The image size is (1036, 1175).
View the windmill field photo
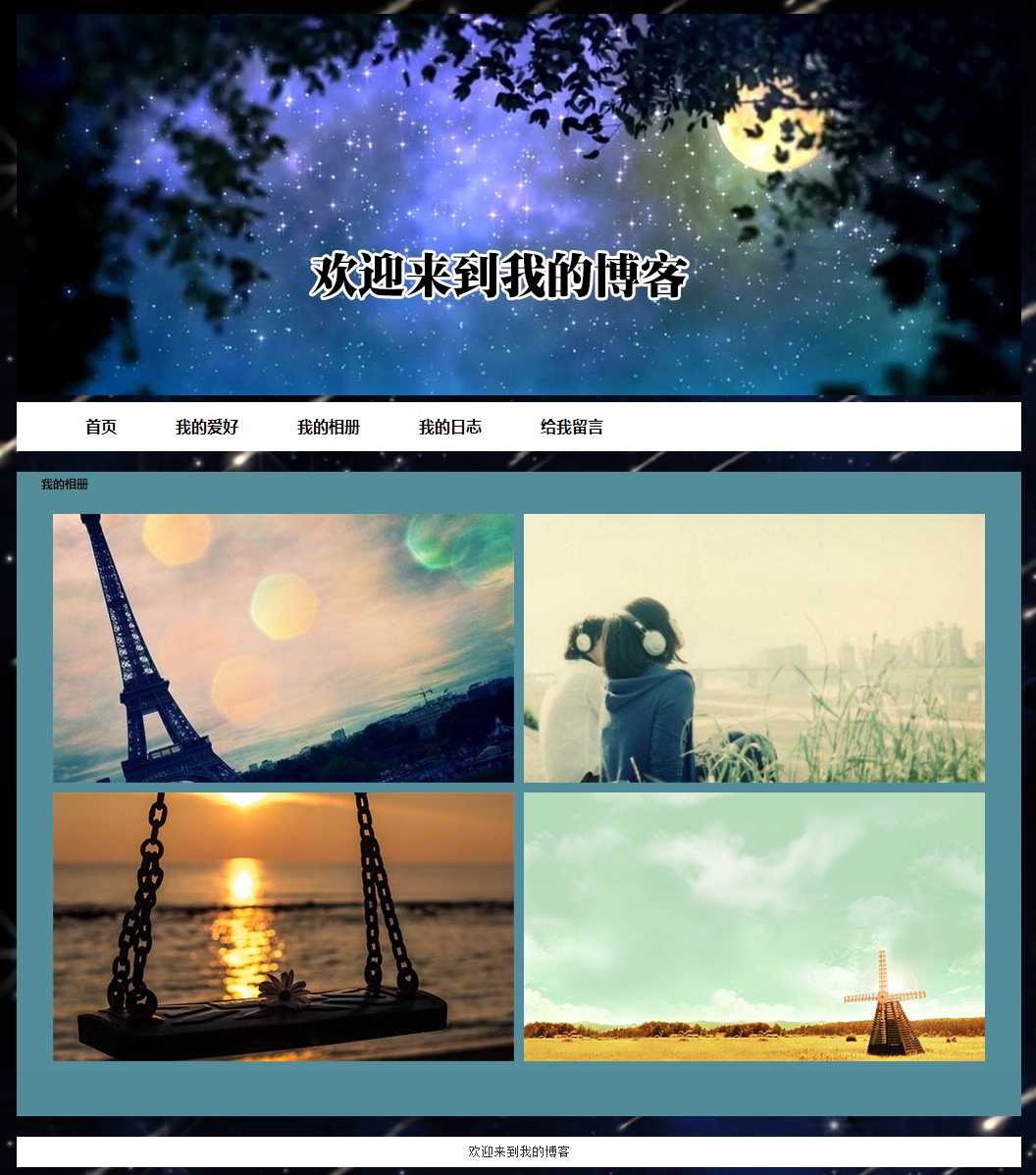click(753, 926)
